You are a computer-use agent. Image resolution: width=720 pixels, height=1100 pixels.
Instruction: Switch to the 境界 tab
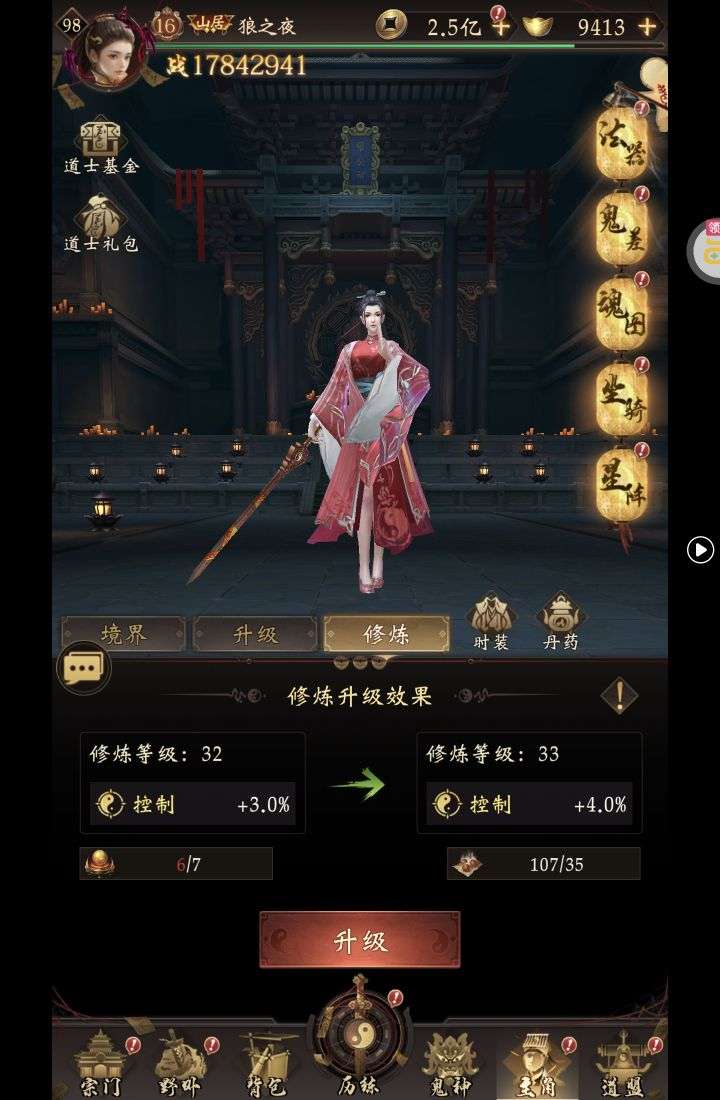click(124, 634)
